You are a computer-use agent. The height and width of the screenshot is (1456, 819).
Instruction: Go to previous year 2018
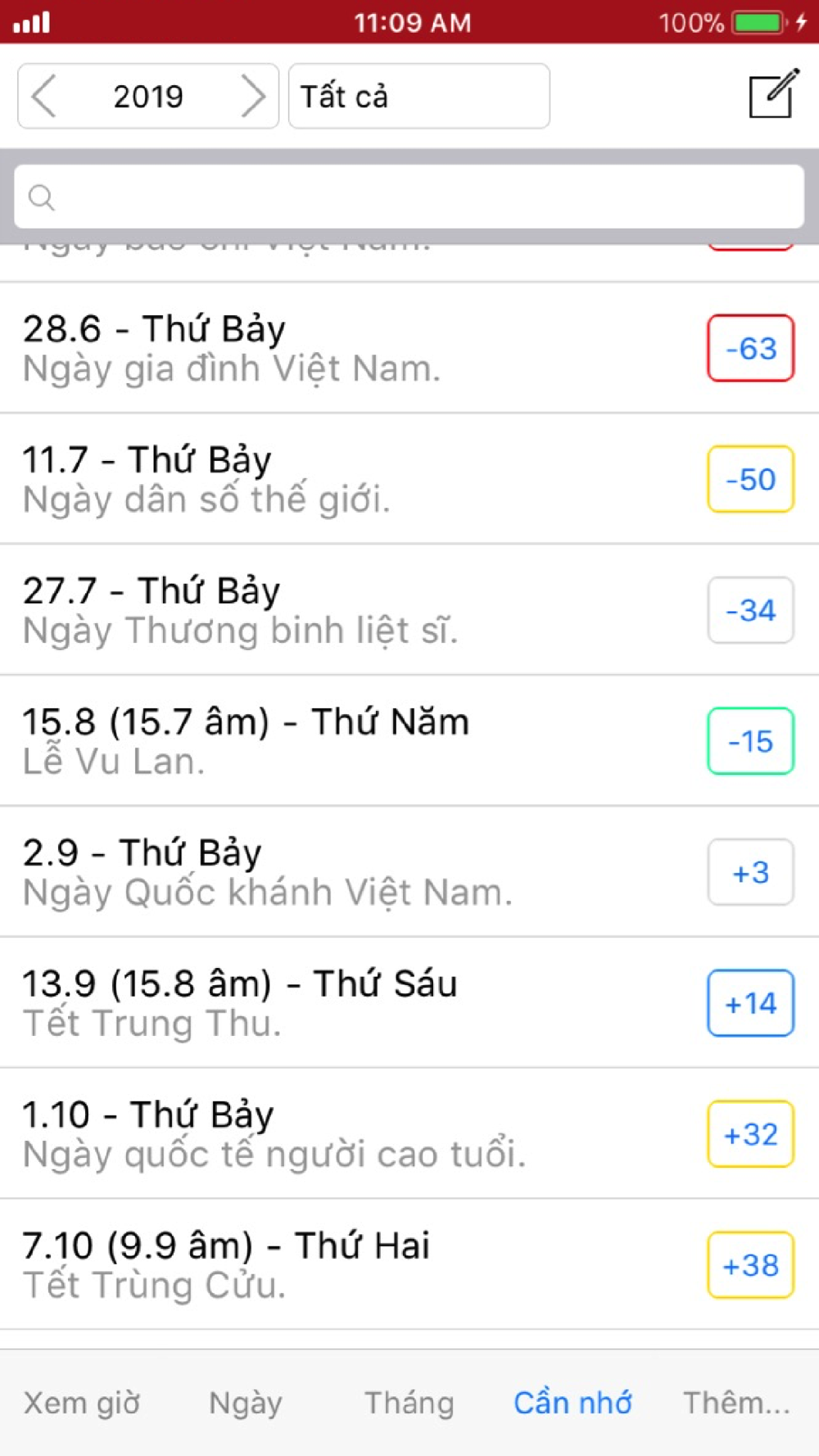pos(44,97)
